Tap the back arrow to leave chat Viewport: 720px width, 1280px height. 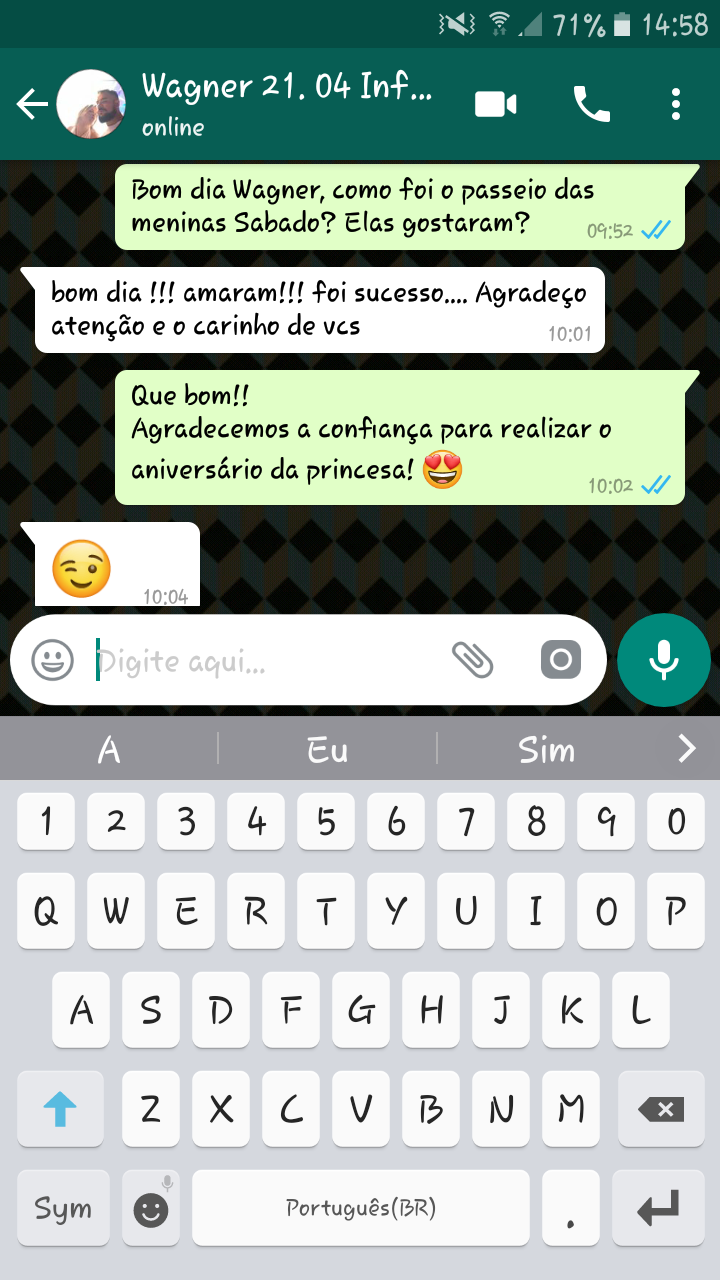click(x=30, y=103)
